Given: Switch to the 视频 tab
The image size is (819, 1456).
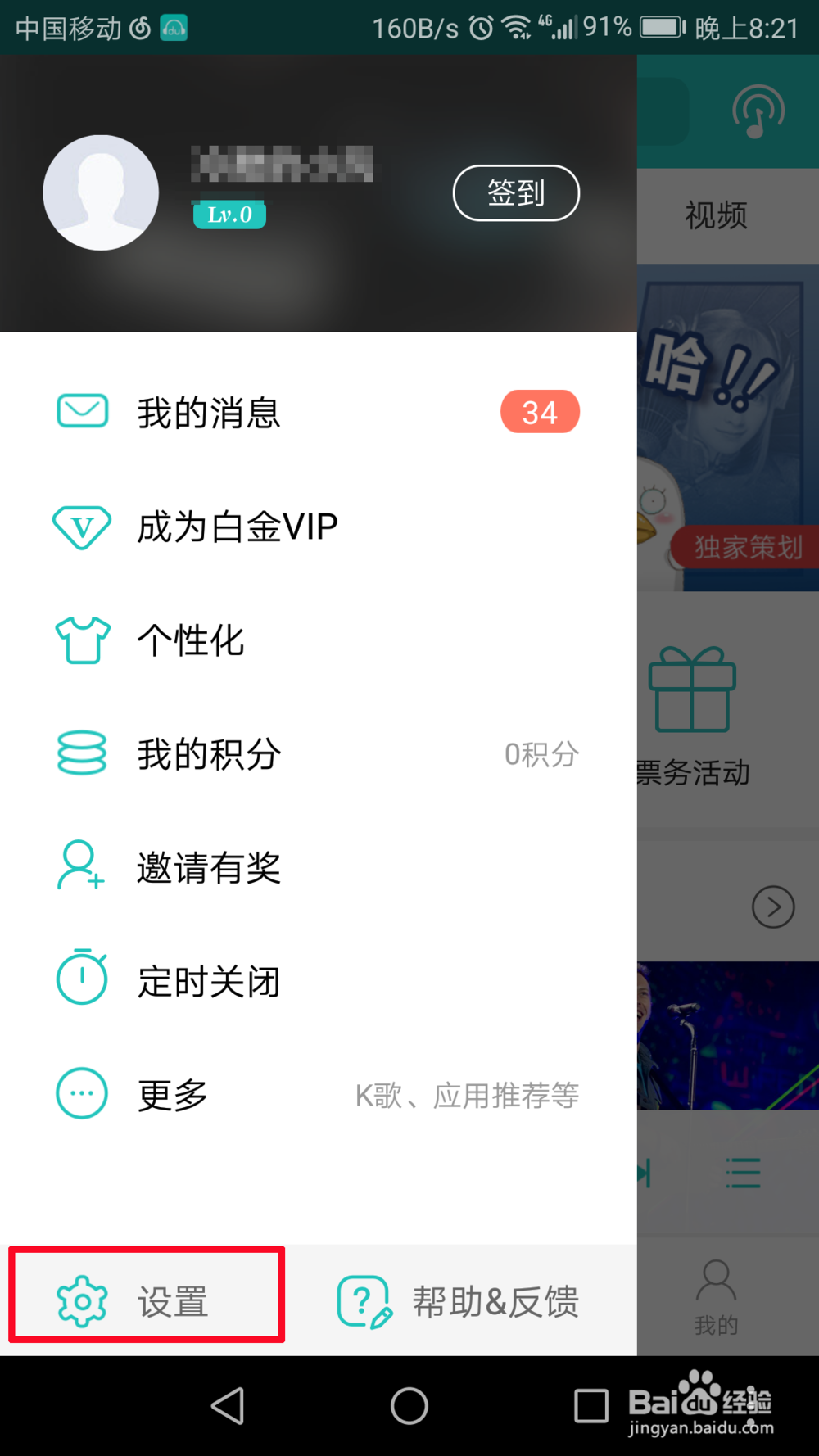Looking at the screenshot, I should 715,215.
